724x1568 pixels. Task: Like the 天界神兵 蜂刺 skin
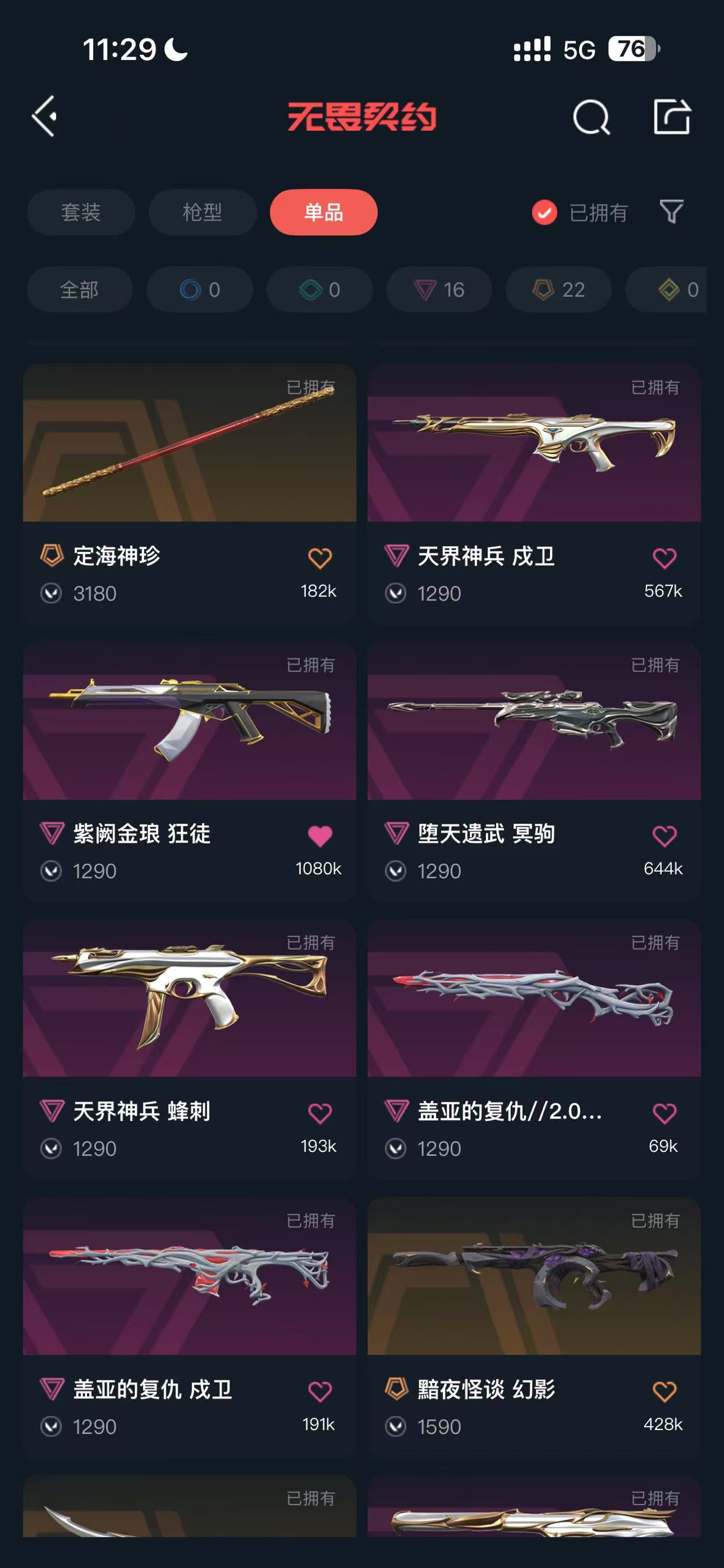[320, 1114]
